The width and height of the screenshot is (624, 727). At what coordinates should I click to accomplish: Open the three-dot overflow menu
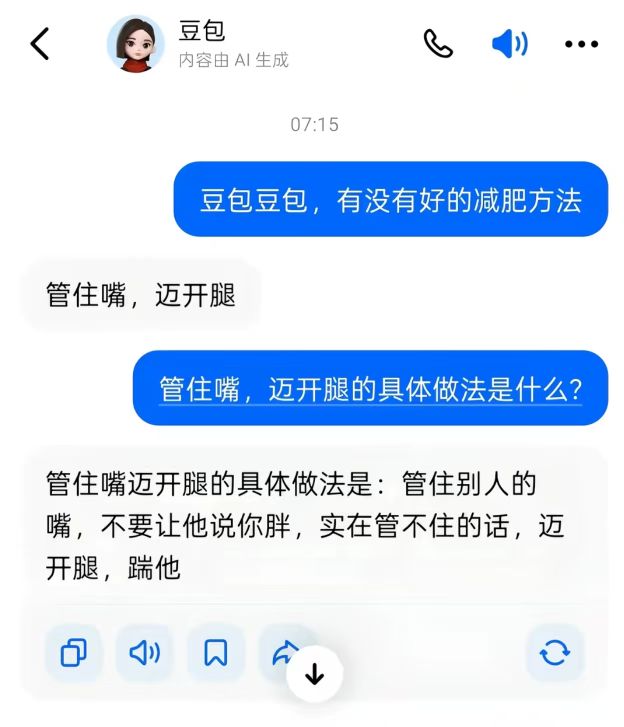[581, 44]
